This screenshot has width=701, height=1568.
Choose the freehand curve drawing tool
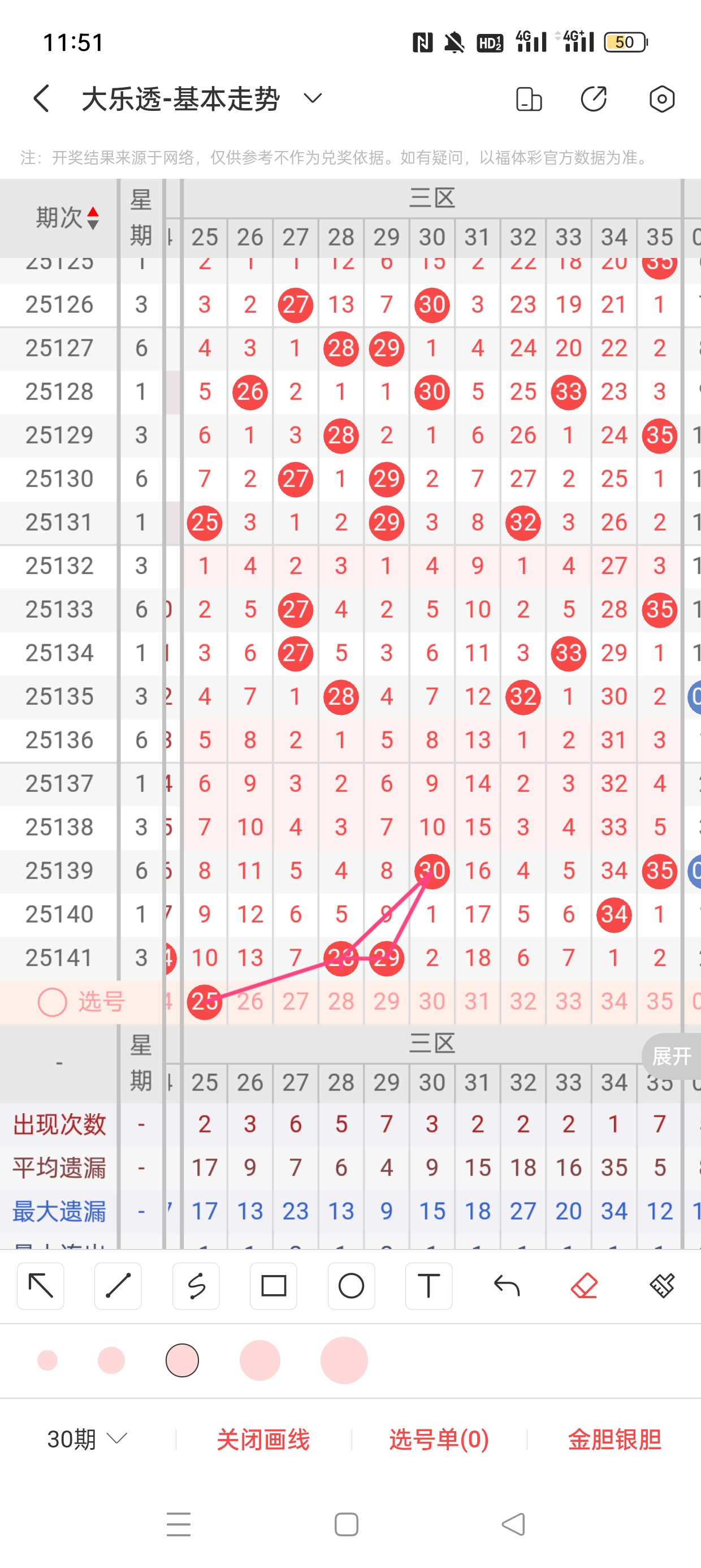196,1286
